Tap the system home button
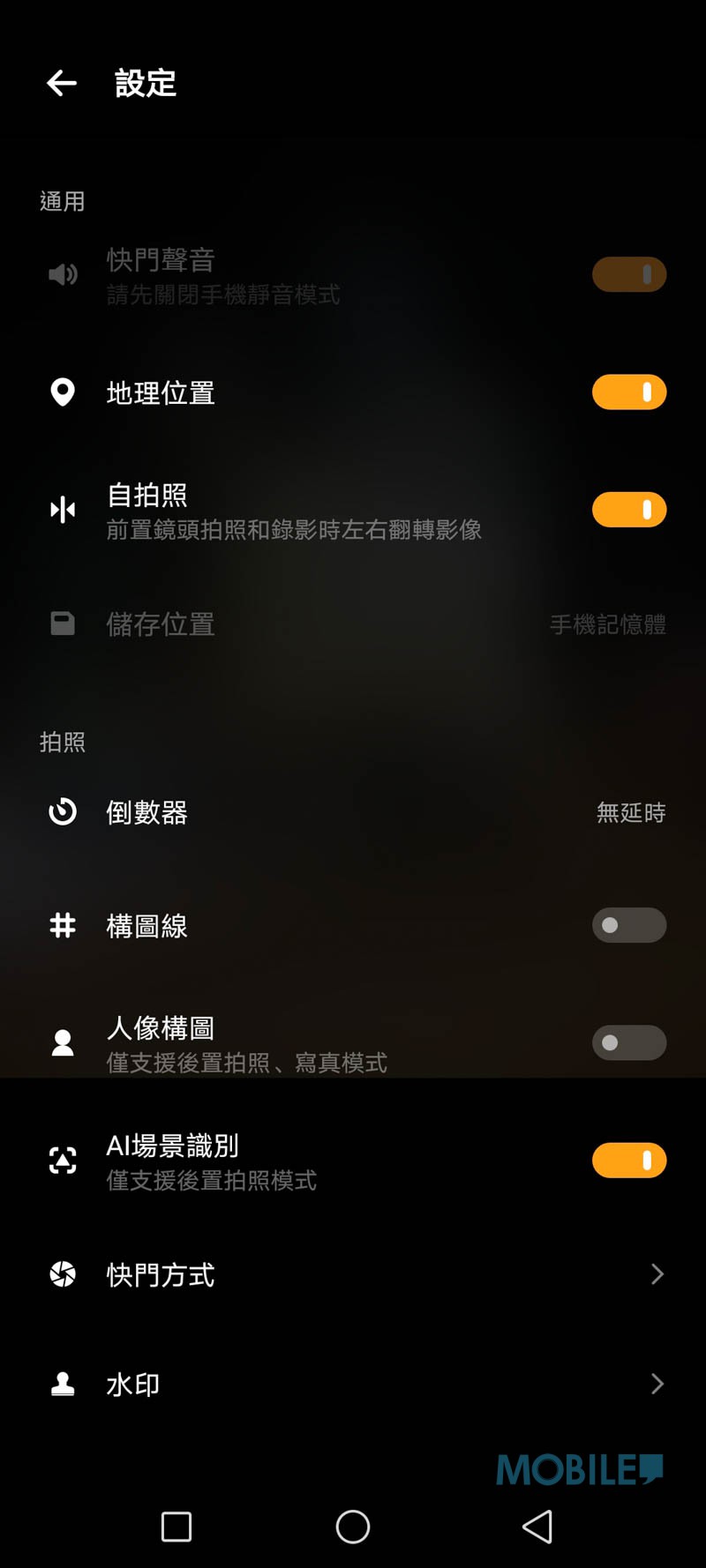 click(353, 1527)
